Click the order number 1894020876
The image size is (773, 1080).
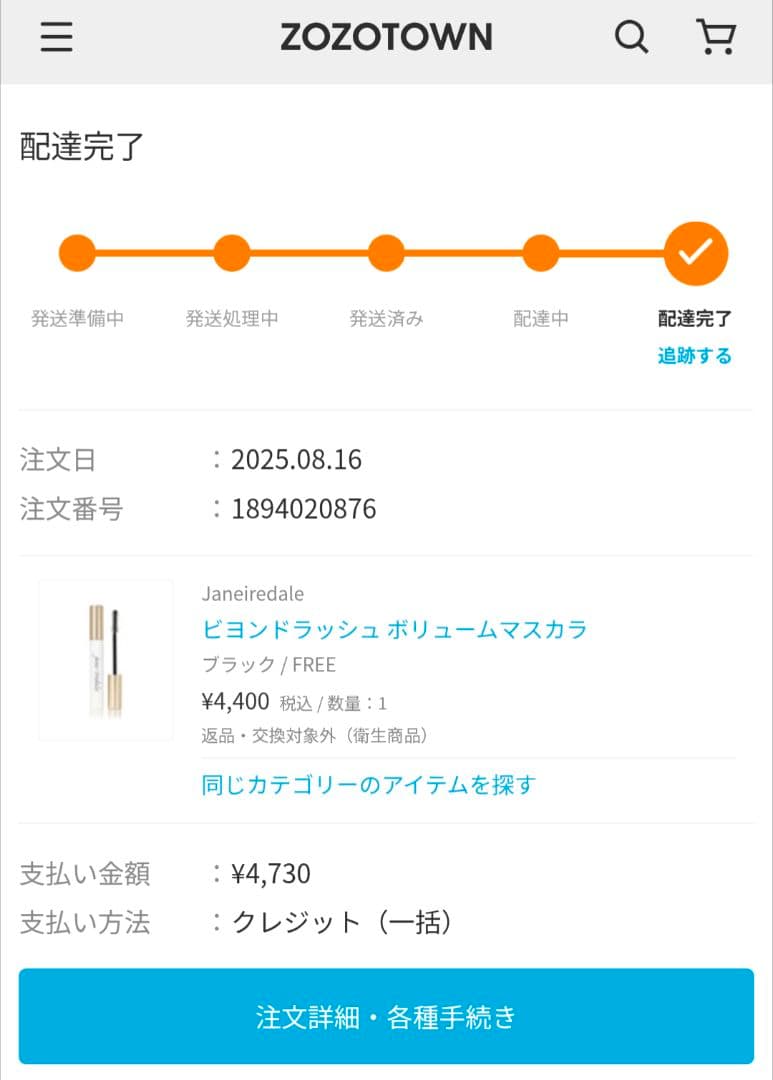(303, 510)
